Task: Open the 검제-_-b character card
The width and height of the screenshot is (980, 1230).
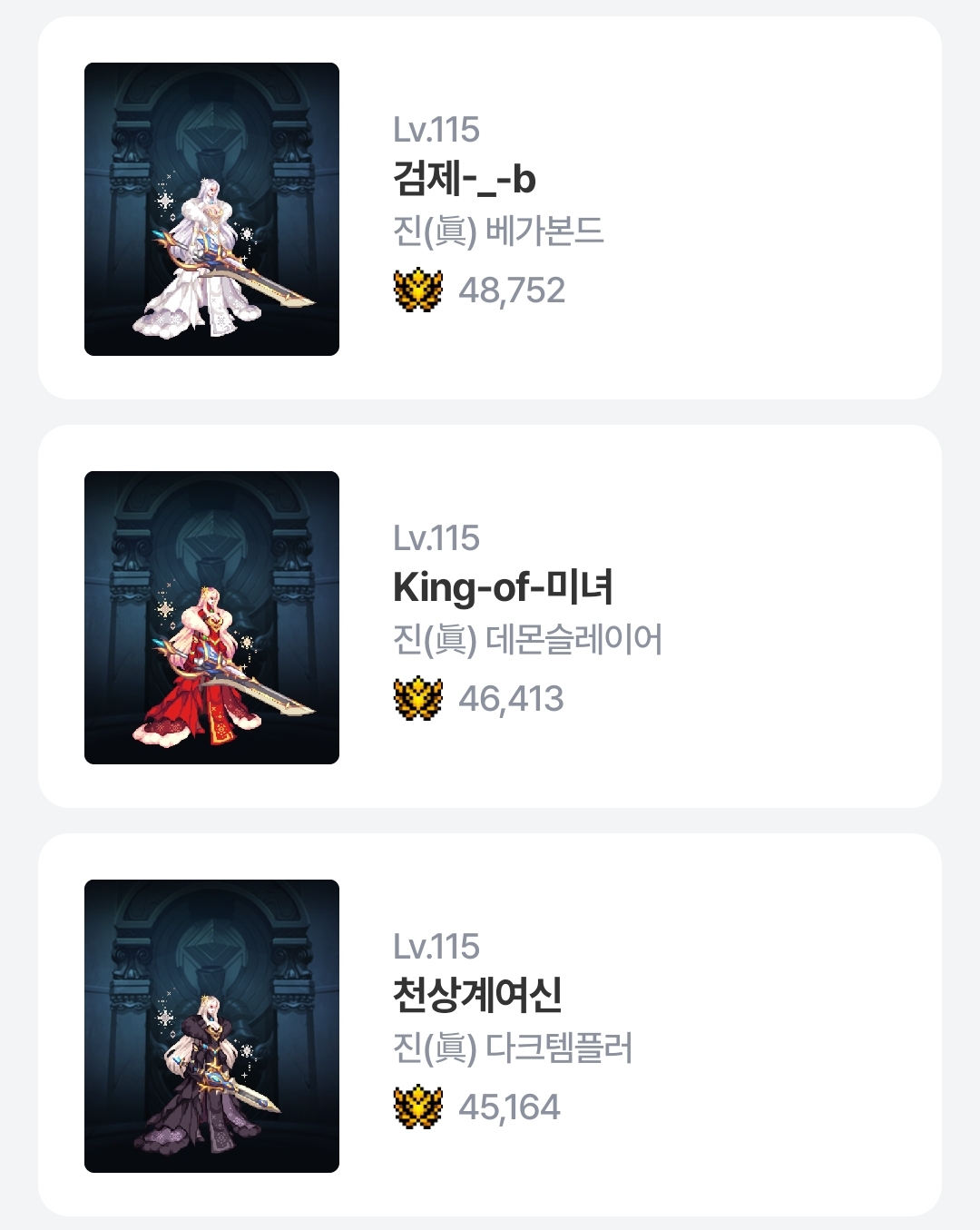Action: pyautogui.click(x=490, y=209)
